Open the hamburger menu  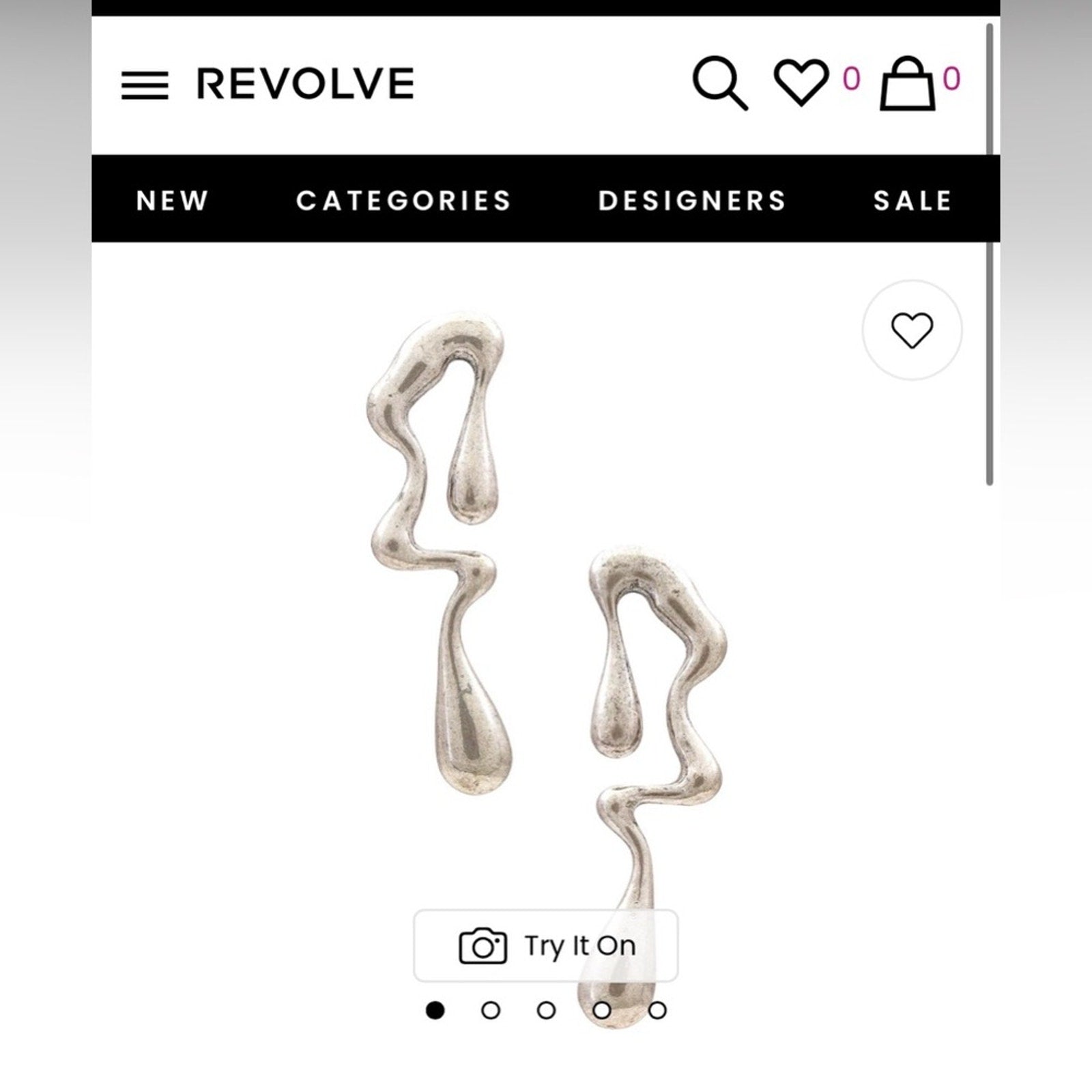[145, 85]
